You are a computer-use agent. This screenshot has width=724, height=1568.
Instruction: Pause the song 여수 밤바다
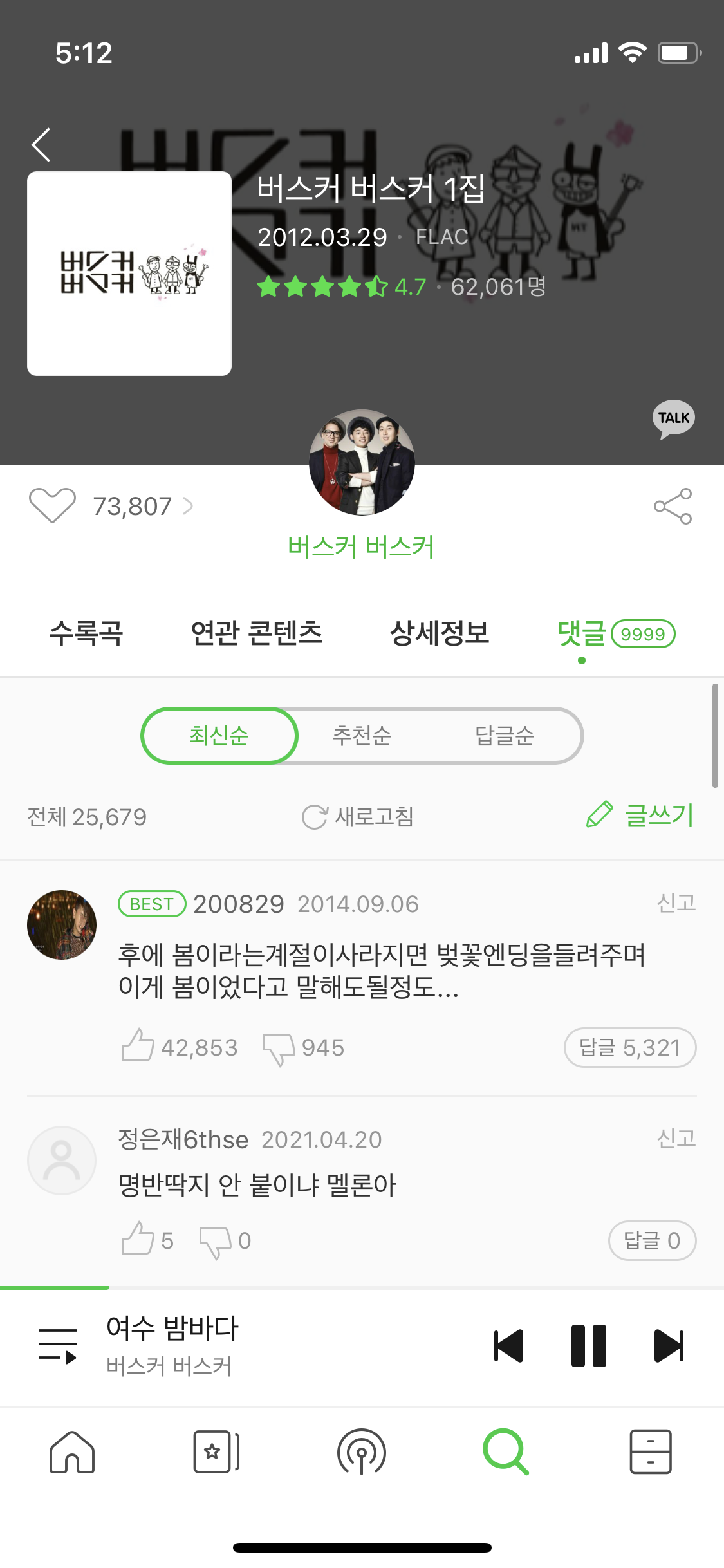[588, 1345]
